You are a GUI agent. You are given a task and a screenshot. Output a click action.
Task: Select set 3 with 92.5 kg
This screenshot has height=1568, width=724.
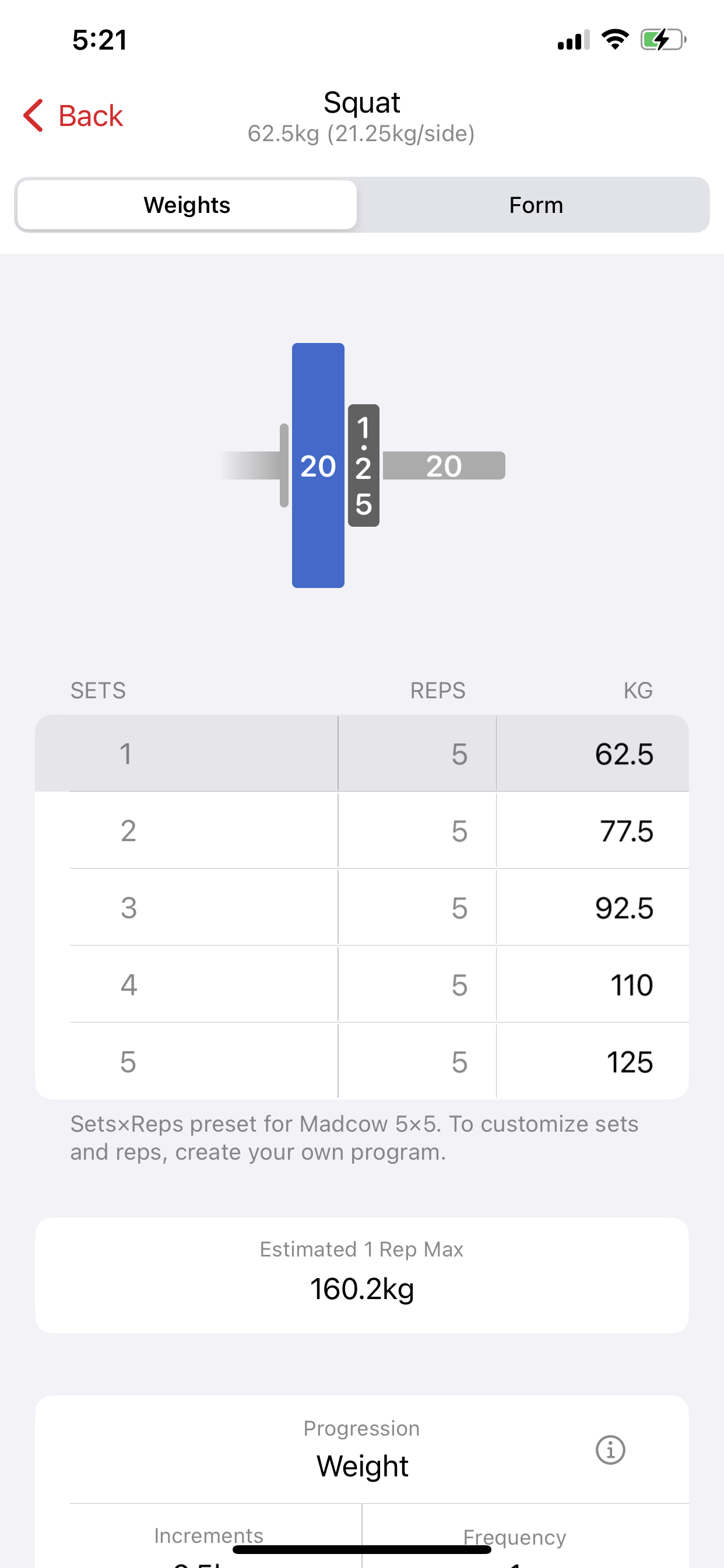point(362,908)
